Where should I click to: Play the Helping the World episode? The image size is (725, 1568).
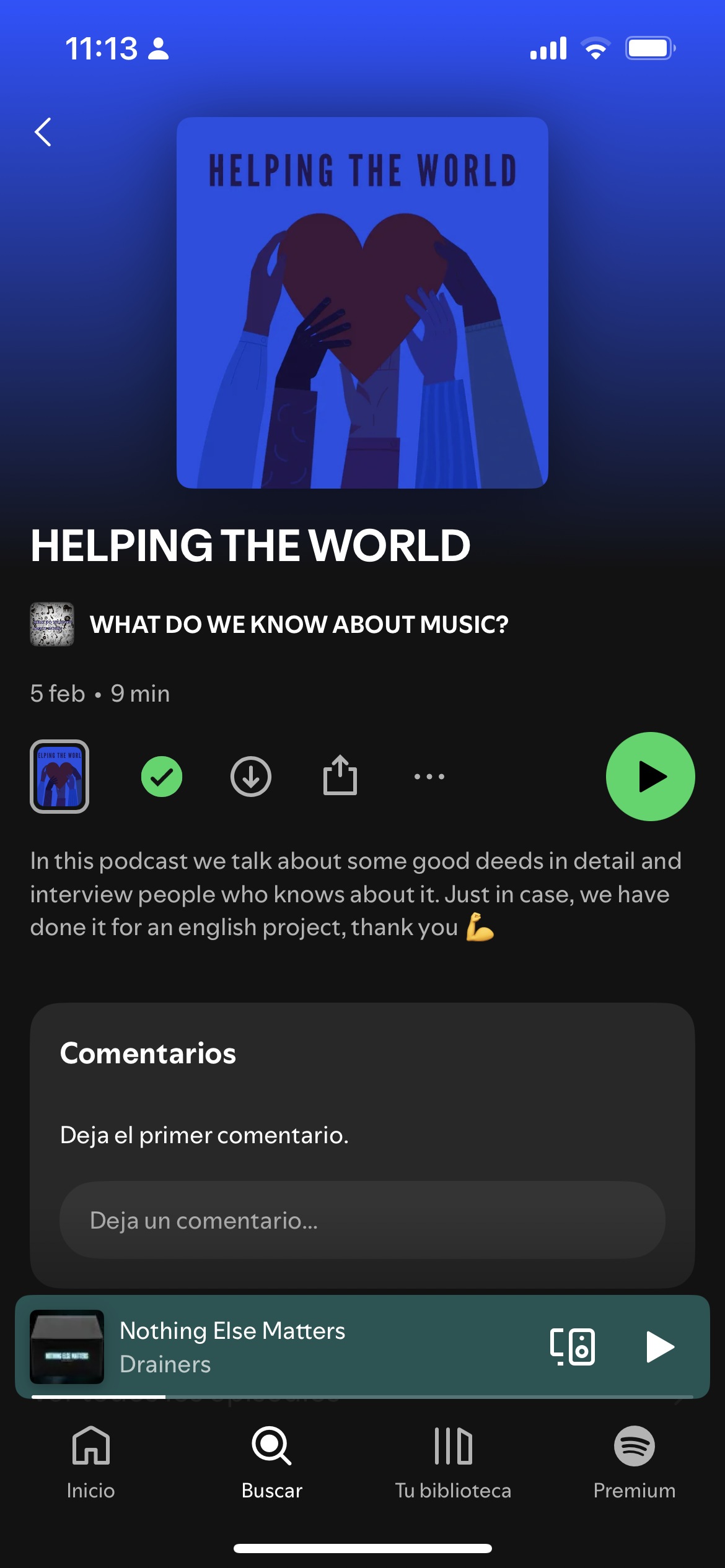click(650, 777)
